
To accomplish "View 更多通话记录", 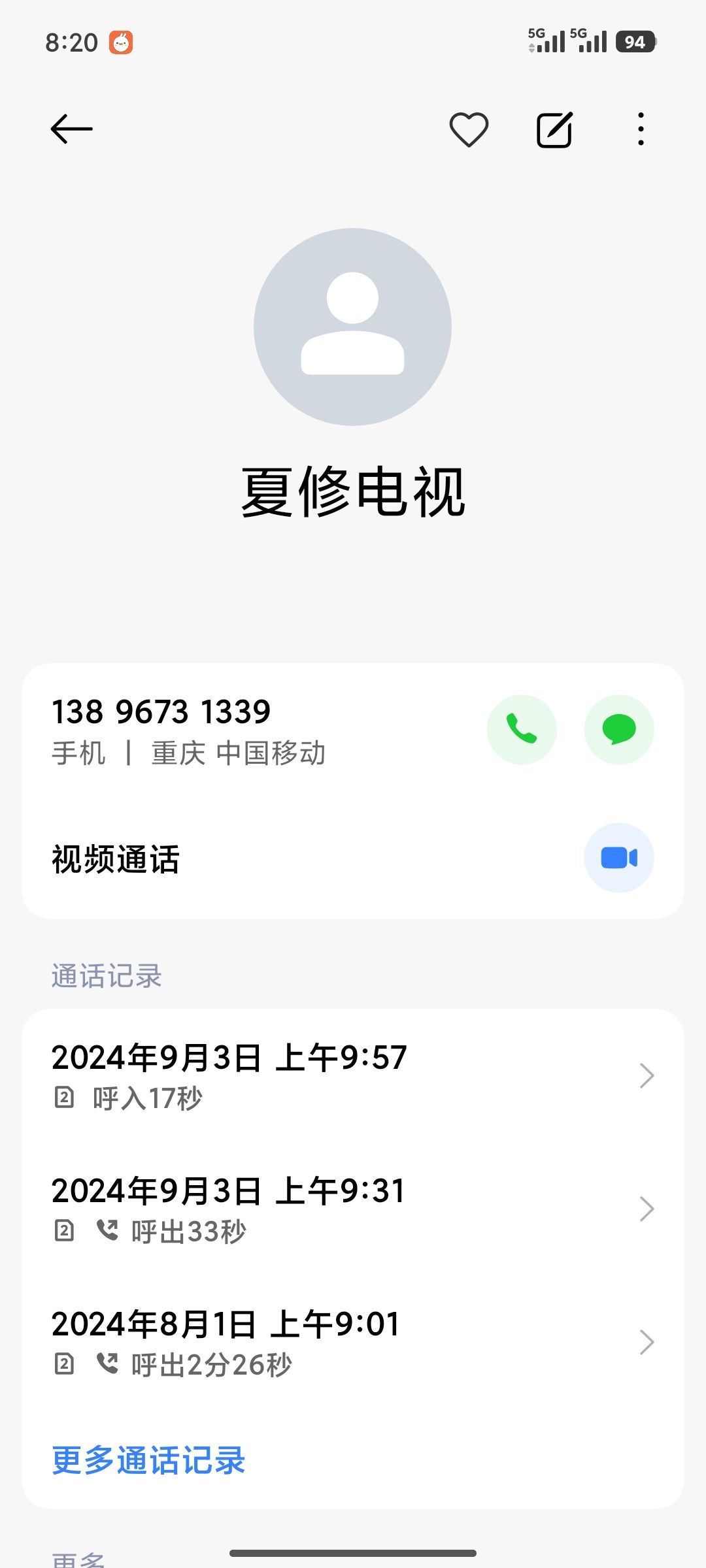I will 148,1460.
